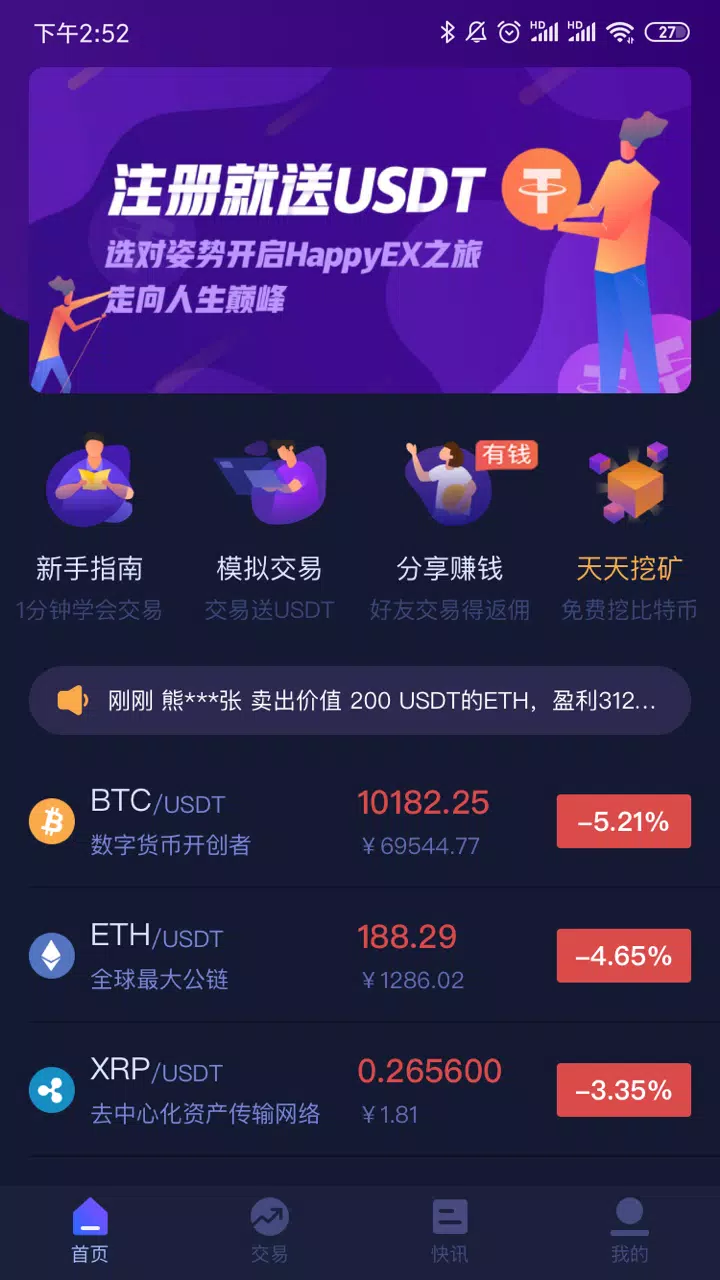Switch to the 快讯 news tab
The image size is (720, 1280).
click(x=449, y=1232)
